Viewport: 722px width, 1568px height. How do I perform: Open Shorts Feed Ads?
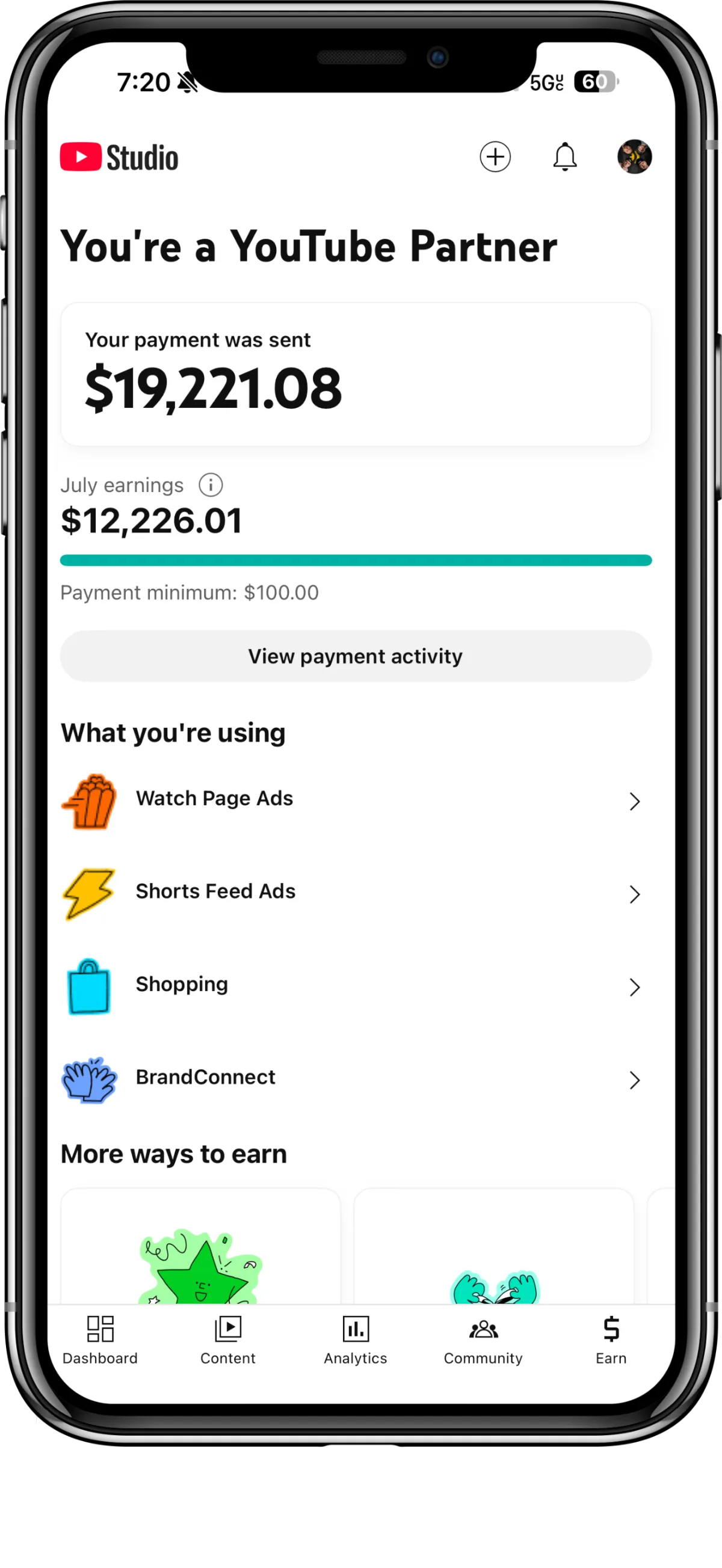coord(356,893)
